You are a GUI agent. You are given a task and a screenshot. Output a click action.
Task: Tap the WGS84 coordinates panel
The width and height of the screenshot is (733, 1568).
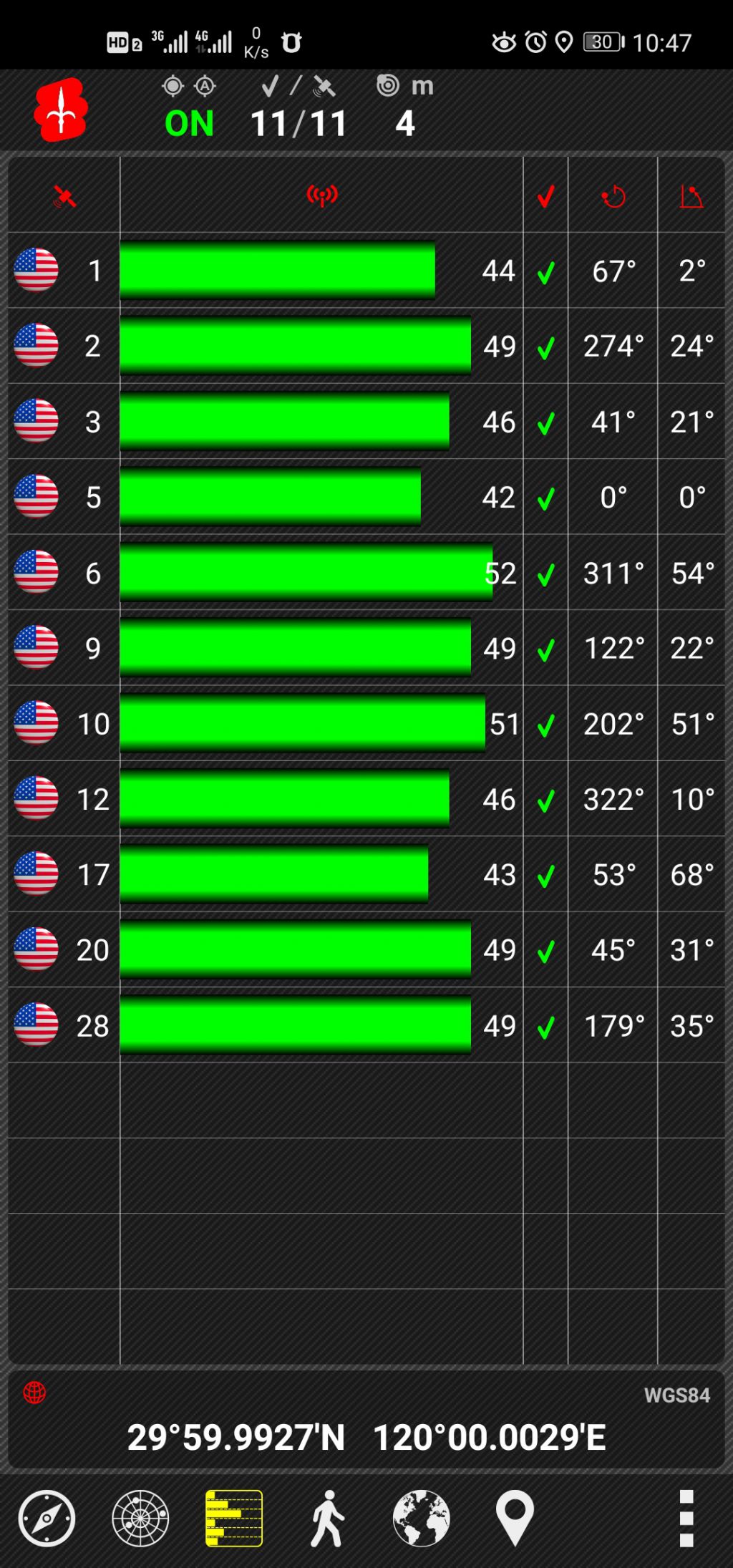[366, 1421]
